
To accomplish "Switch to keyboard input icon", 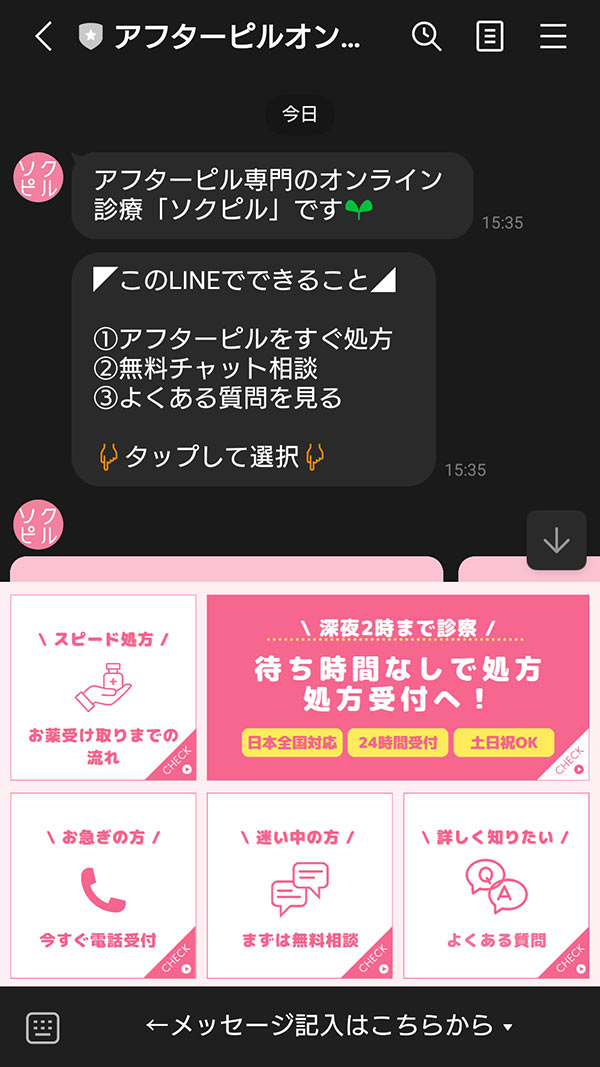I will coord(43,1027).
